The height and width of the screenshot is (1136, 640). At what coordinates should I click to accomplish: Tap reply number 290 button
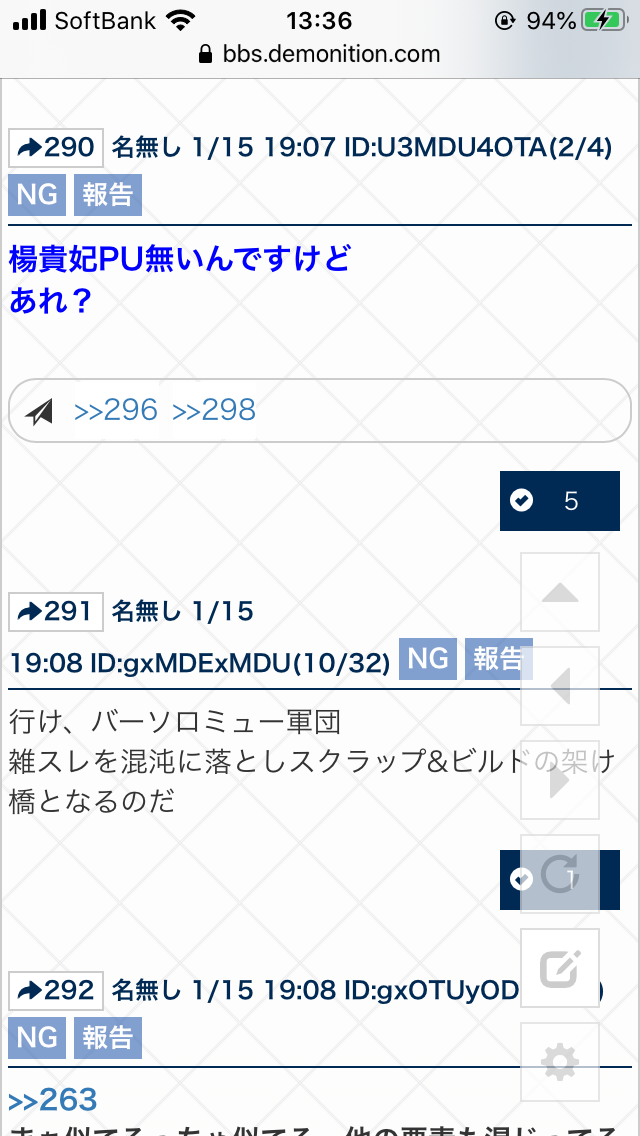click(x=56, y=148)
